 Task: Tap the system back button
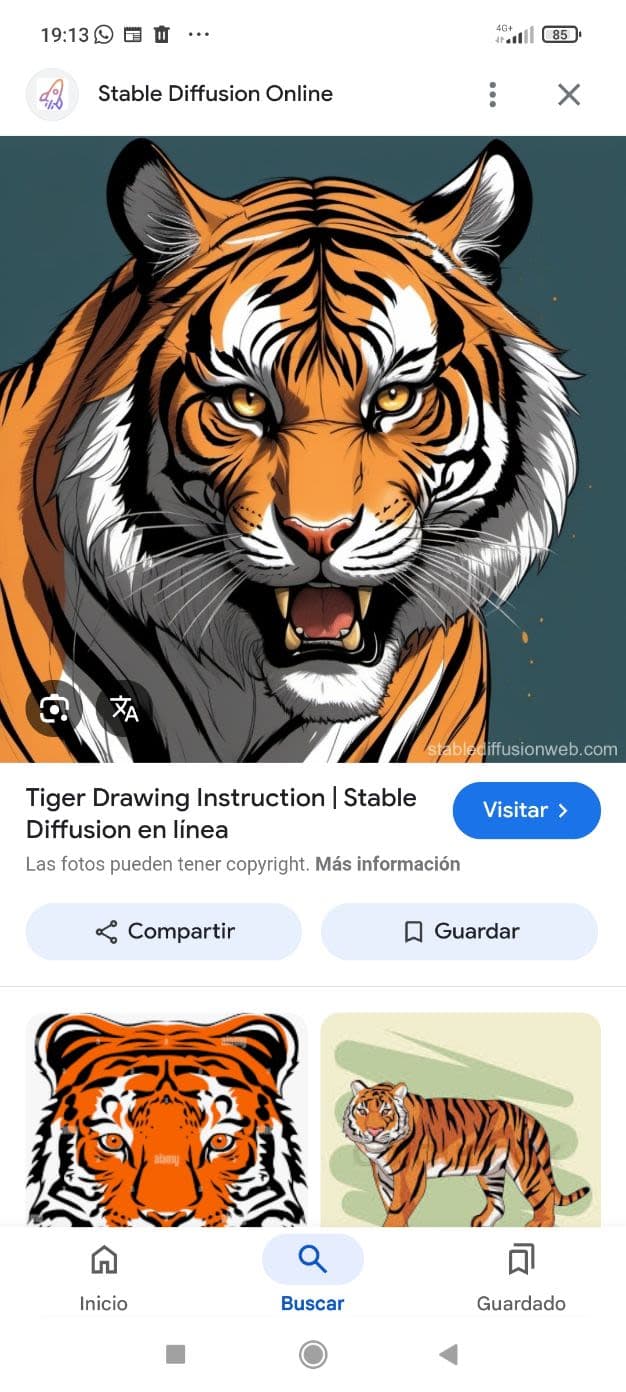[448, 1354]
